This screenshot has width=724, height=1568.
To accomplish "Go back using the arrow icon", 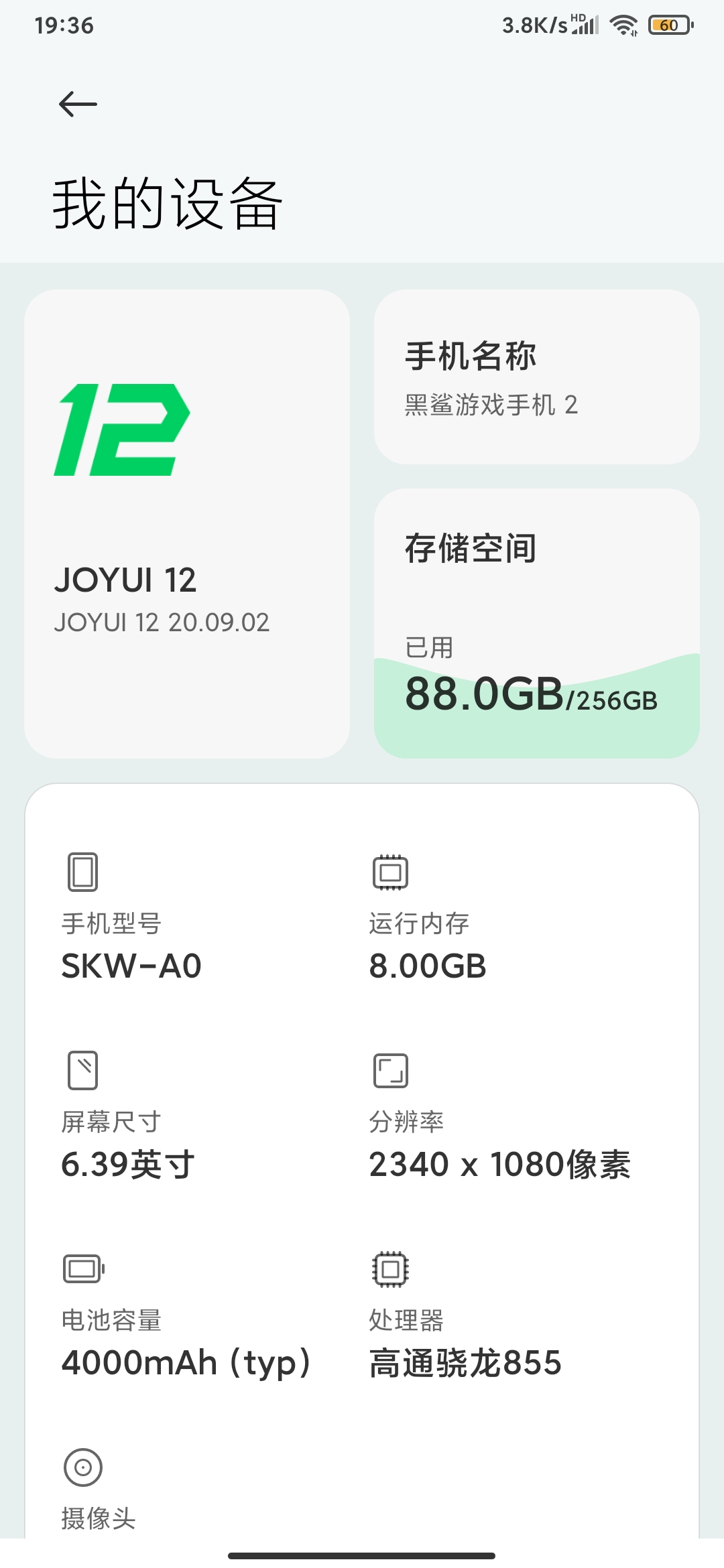I will pyautogui.click(x=78, y=105).
